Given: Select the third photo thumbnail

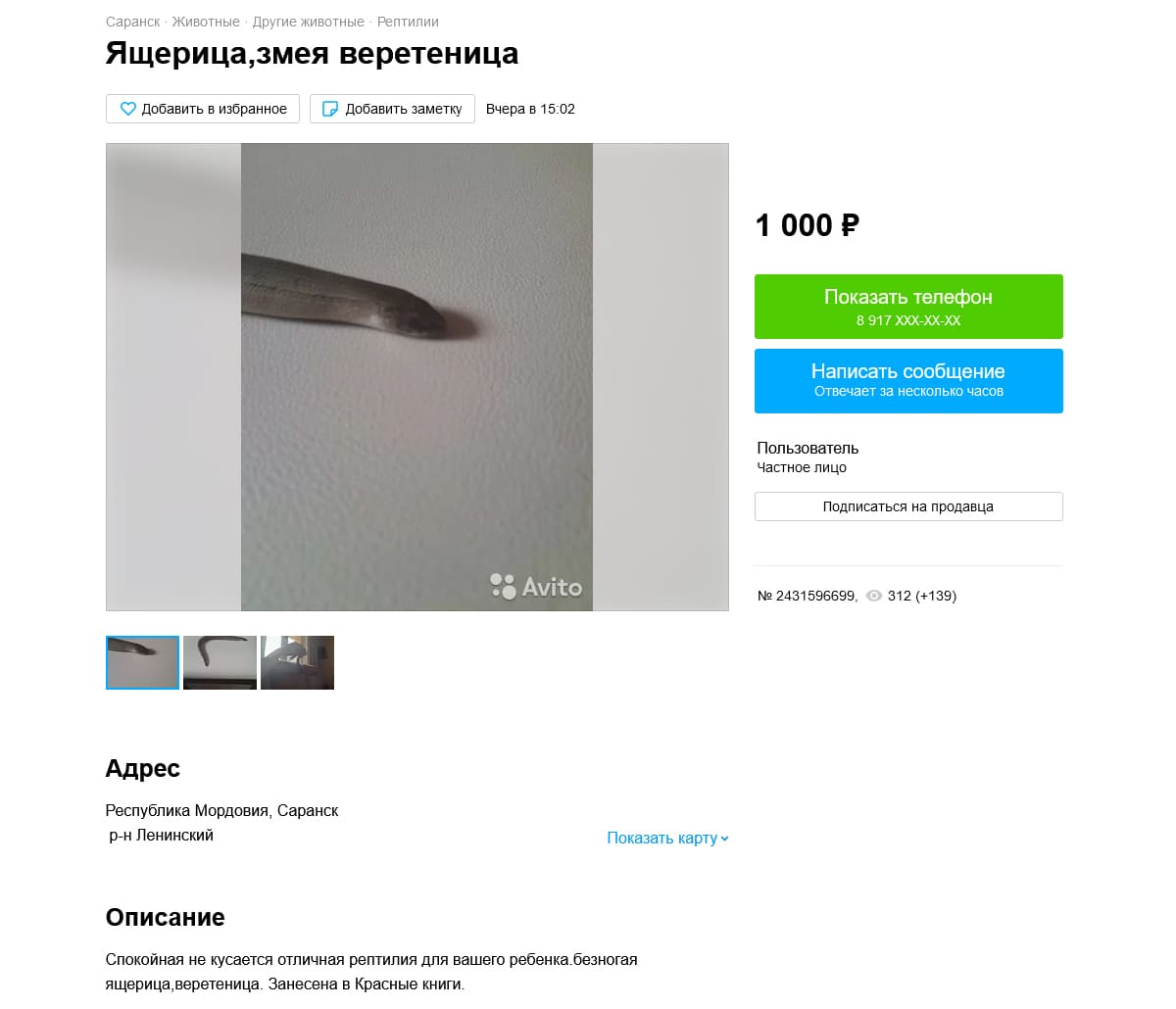Looking at the screenshot, I should (297, 663).
